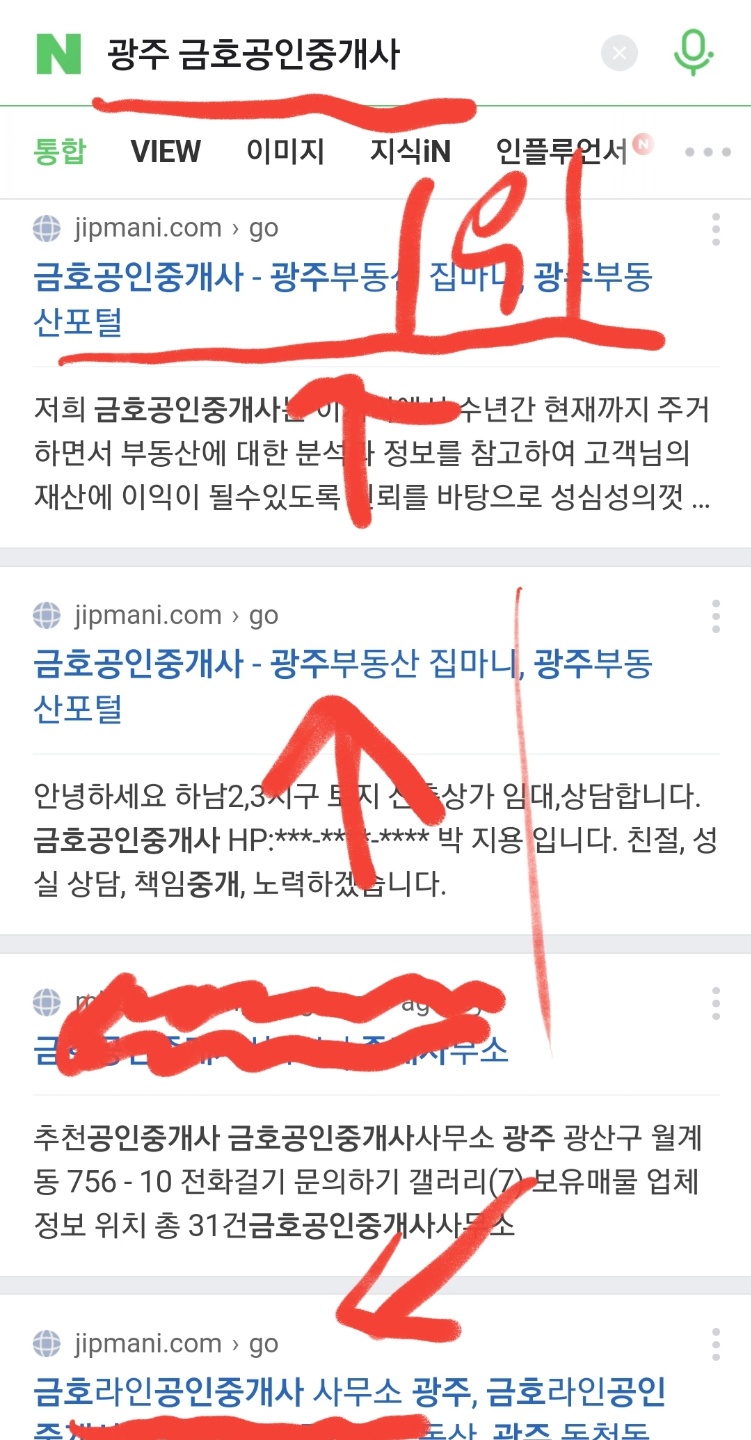
Task: Open options menu for the 하남2,3지구 result
Action: click(716, 616)
